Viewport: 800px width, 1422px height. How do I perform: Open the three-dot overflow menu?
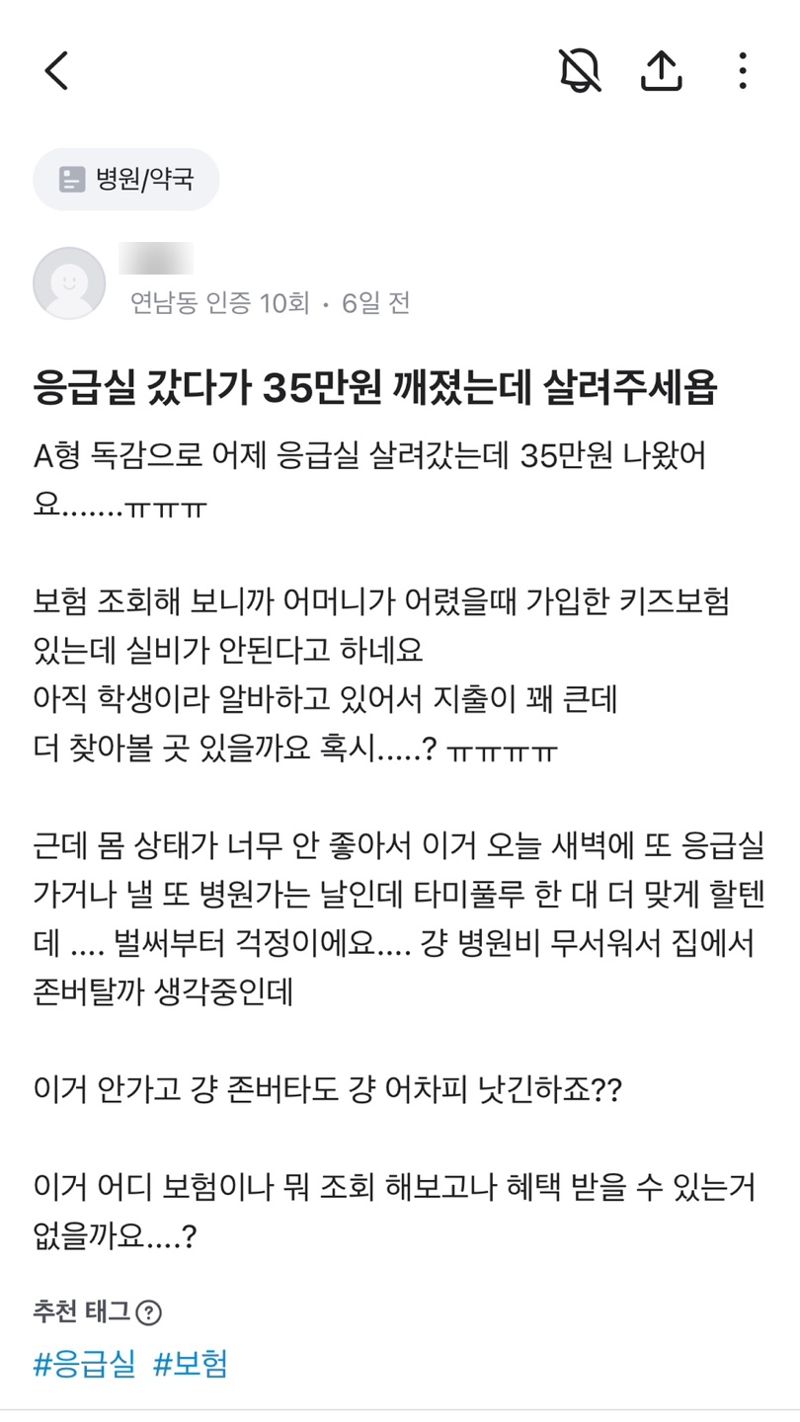pos(742,71)
